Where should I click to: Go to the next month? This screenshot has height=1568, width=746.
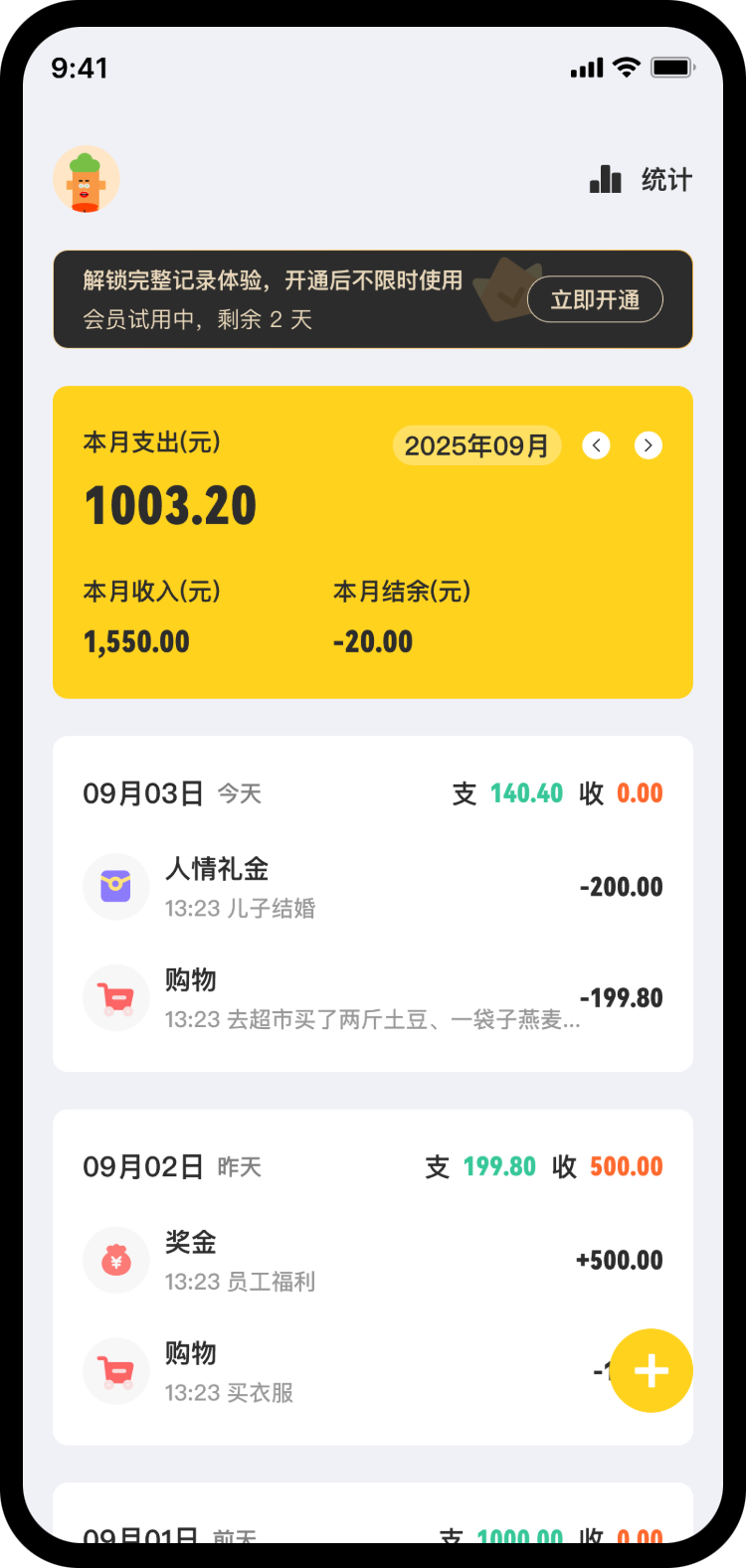649,445
